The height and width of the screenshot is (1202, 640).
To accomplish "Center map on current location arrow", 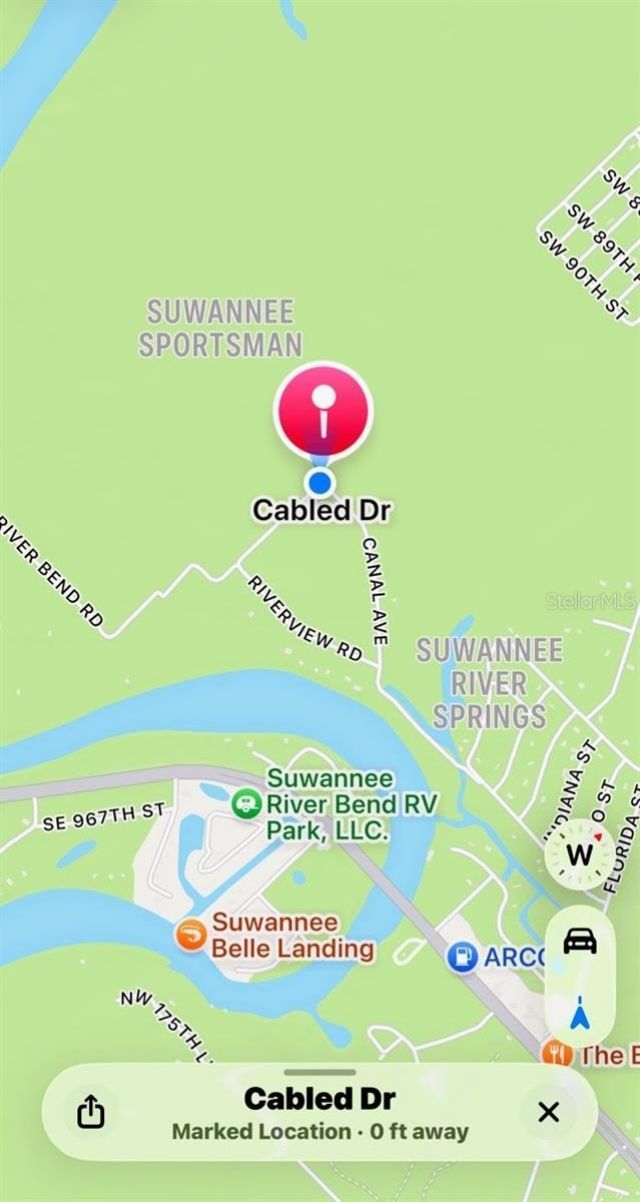I will coord(580,1016).
